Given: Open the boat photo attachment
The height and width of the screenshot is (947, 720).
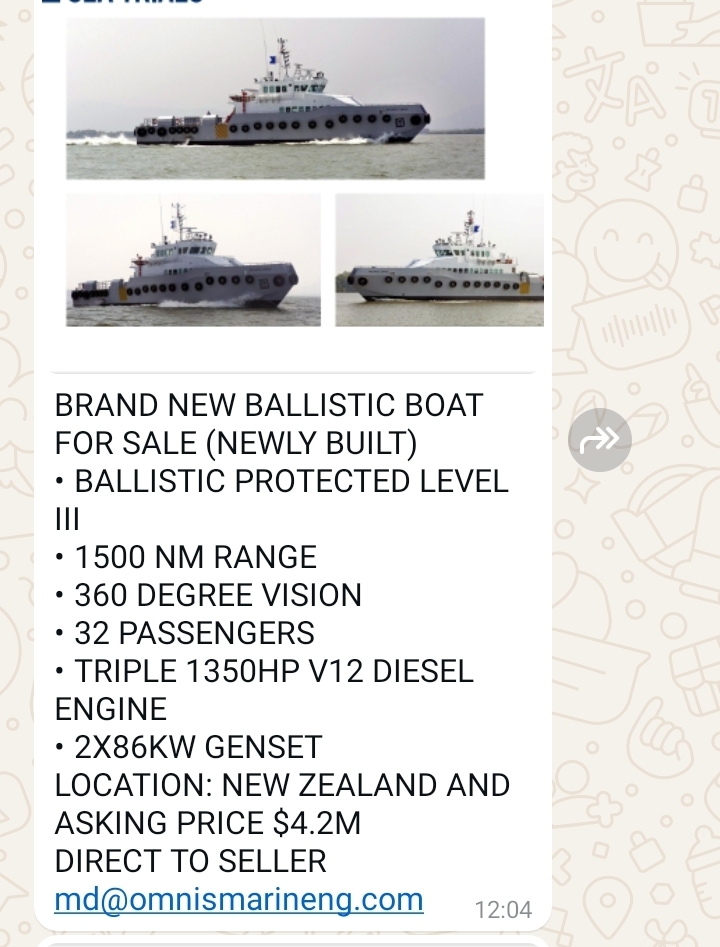Looking at the screenshot, I should point(276,98).
